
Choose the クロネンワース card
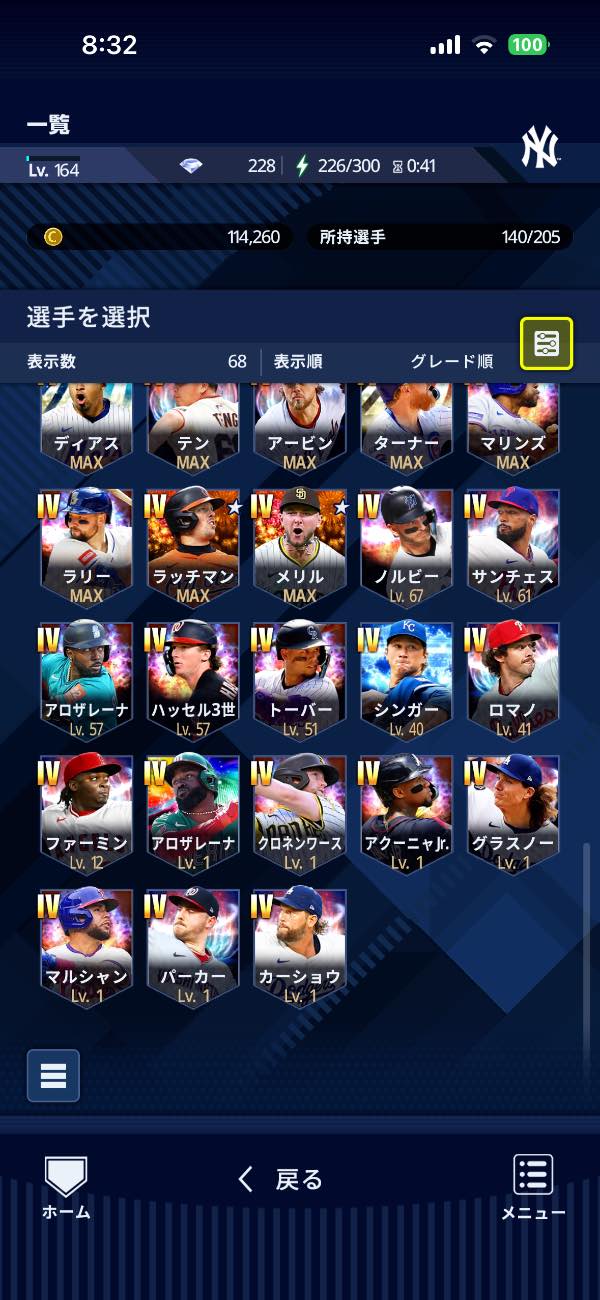(x=299, y=811)
